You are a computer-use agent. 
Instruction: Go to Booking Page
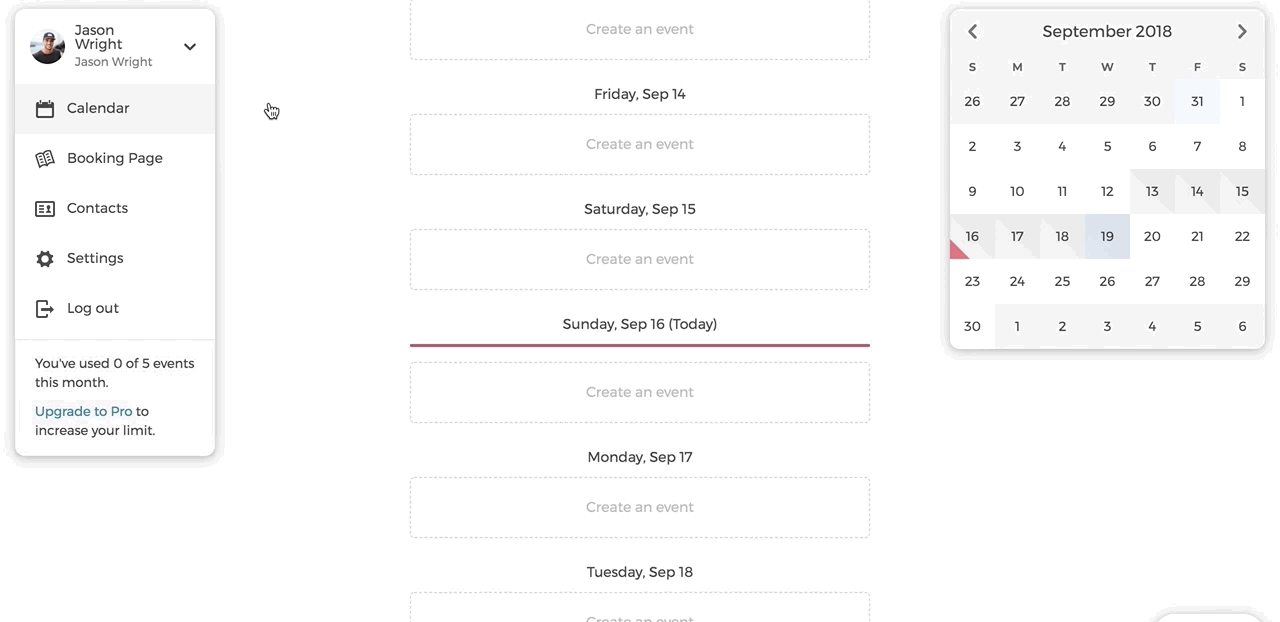point(114,158)
